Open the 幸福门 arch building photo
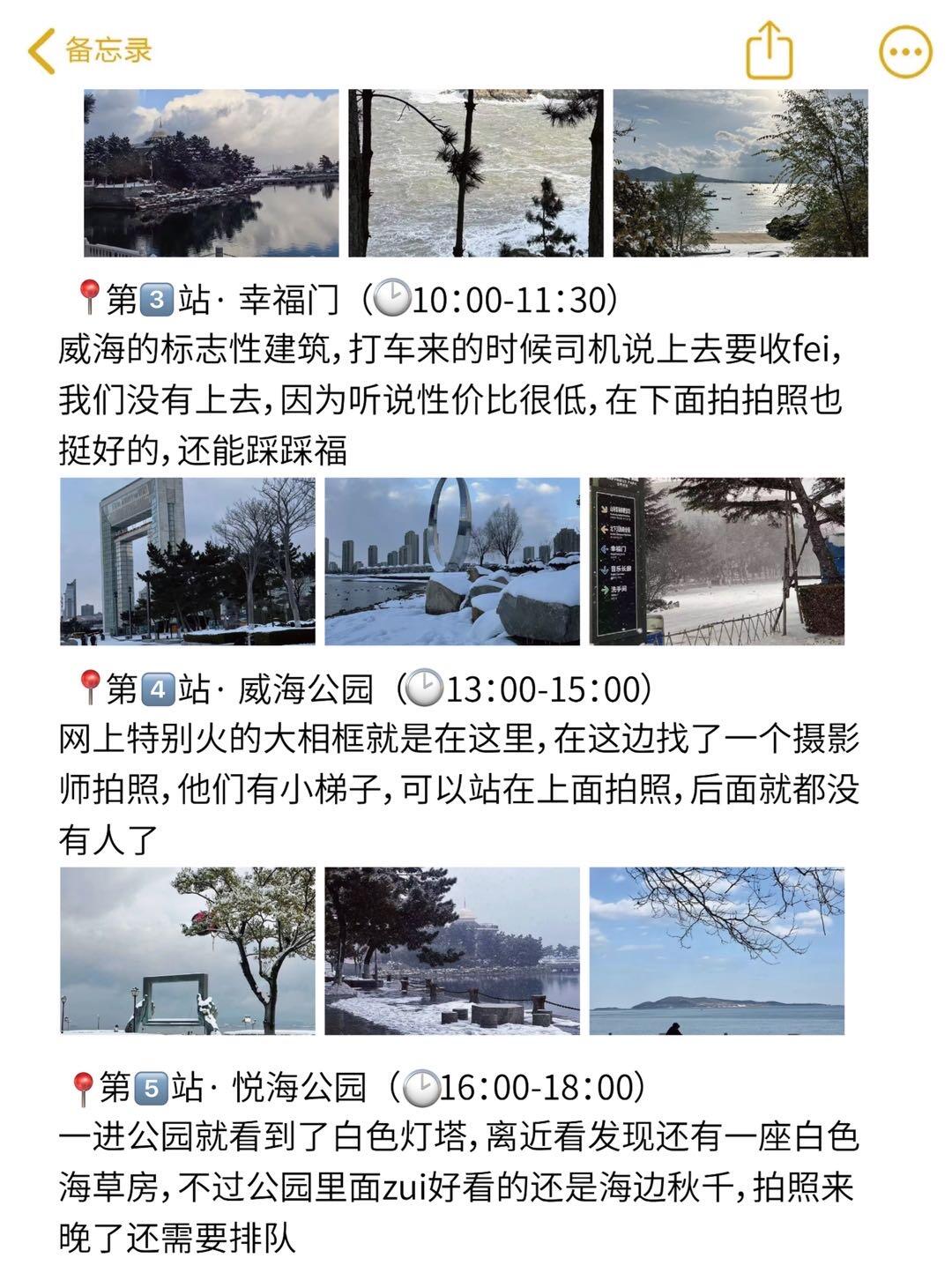Image resolution: width=952 pixels, height=1273 pixels. [188, 561]
